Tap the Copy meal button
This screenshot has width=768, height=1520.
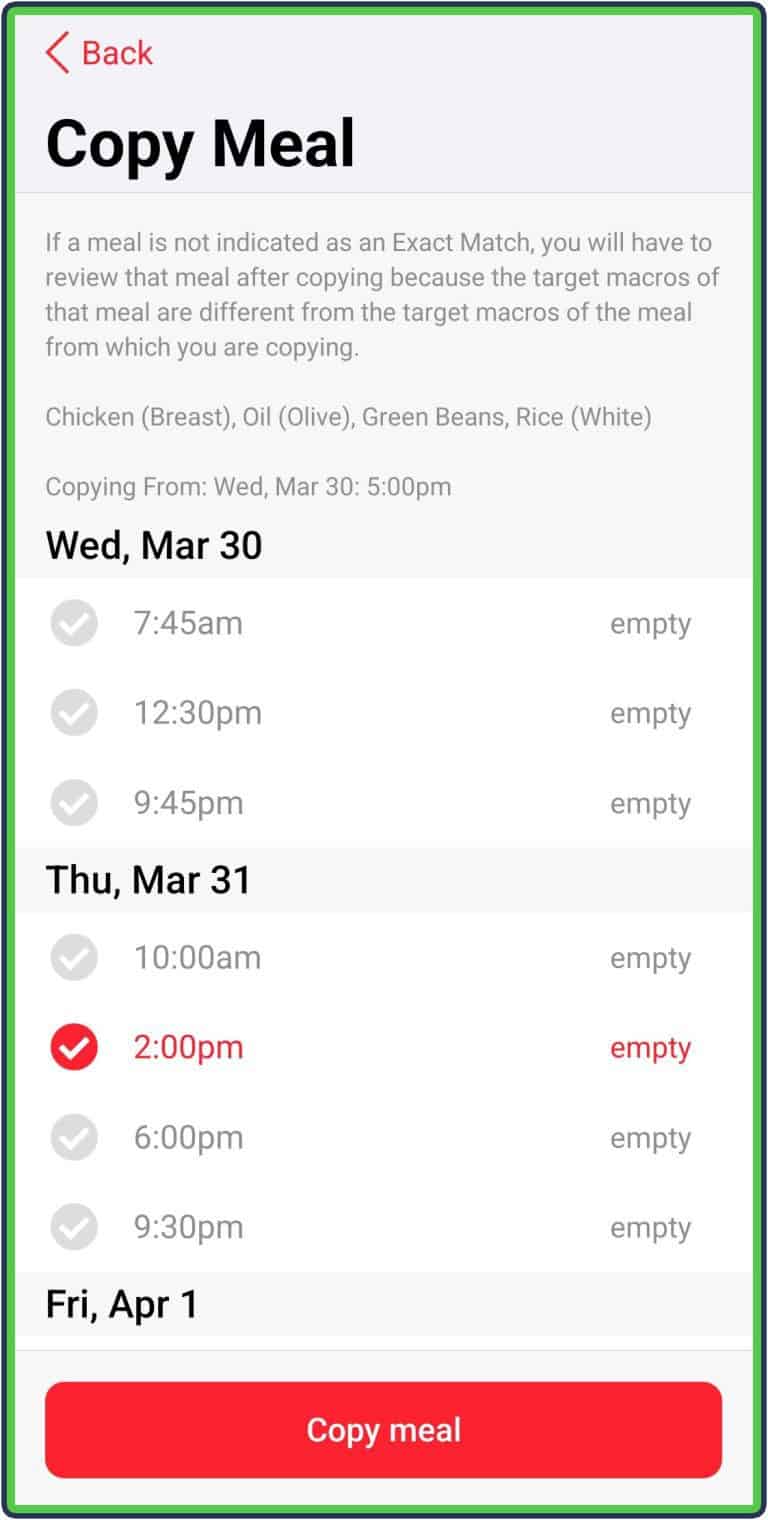coord(384,1429)
